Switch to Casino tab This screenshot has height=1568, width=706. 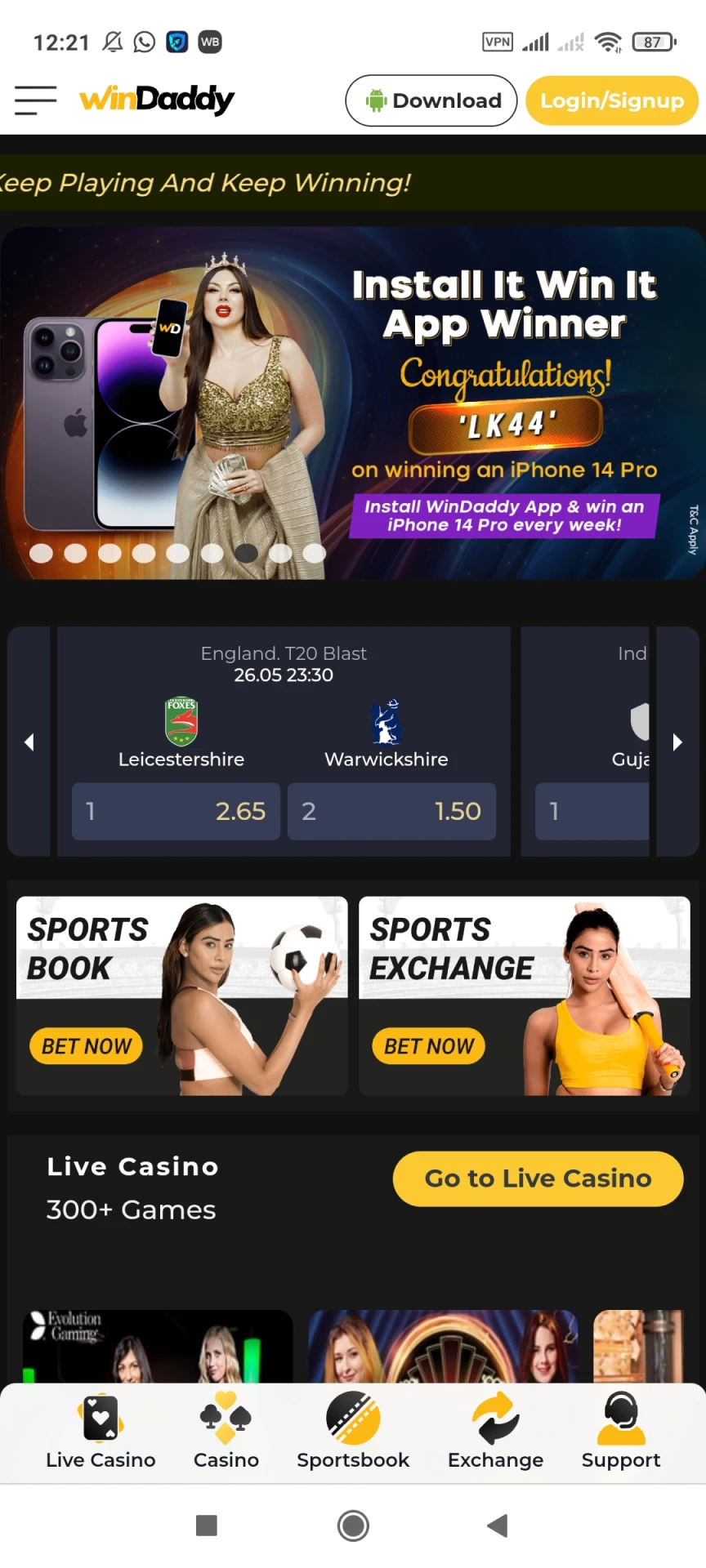[226, 1432]
